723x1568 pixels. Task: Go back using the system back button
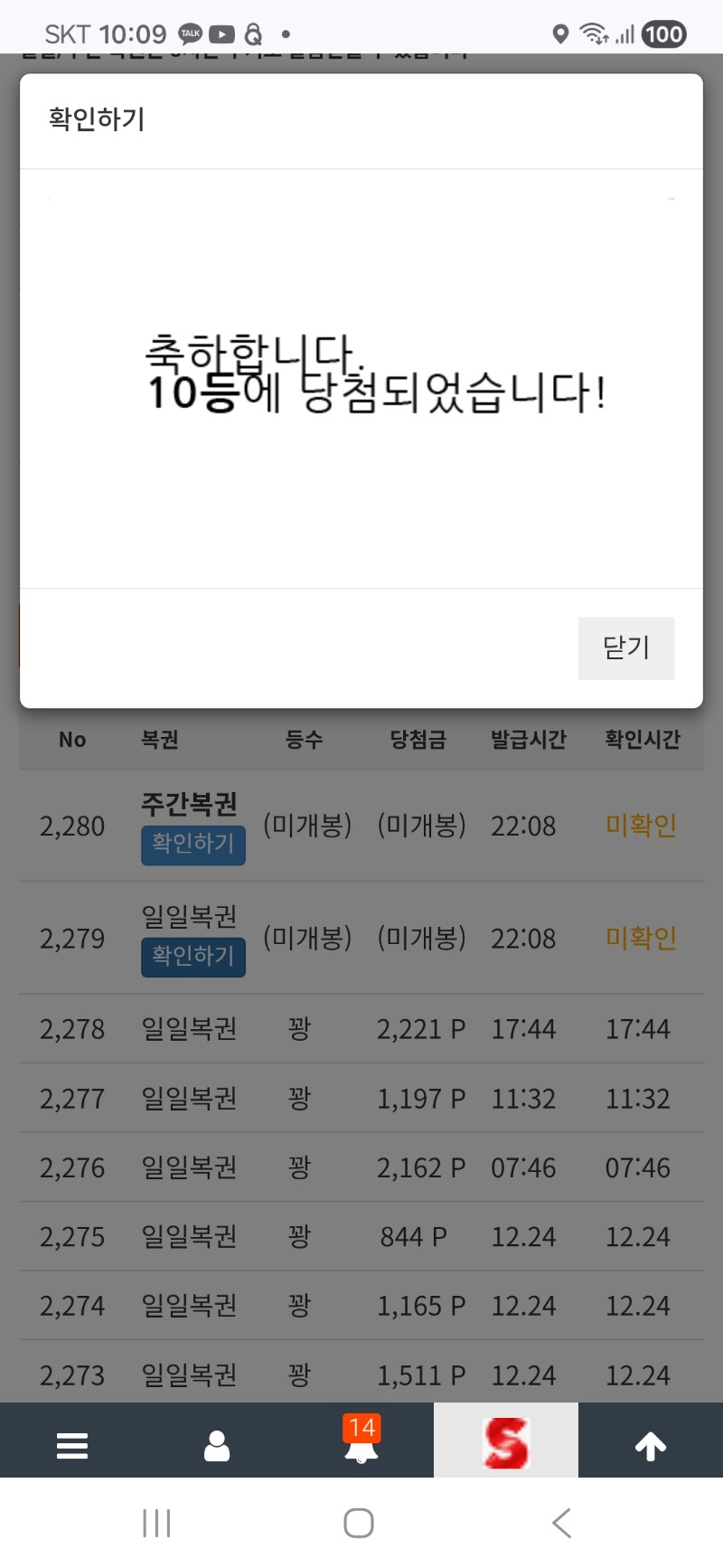[x=562, y=1523]
